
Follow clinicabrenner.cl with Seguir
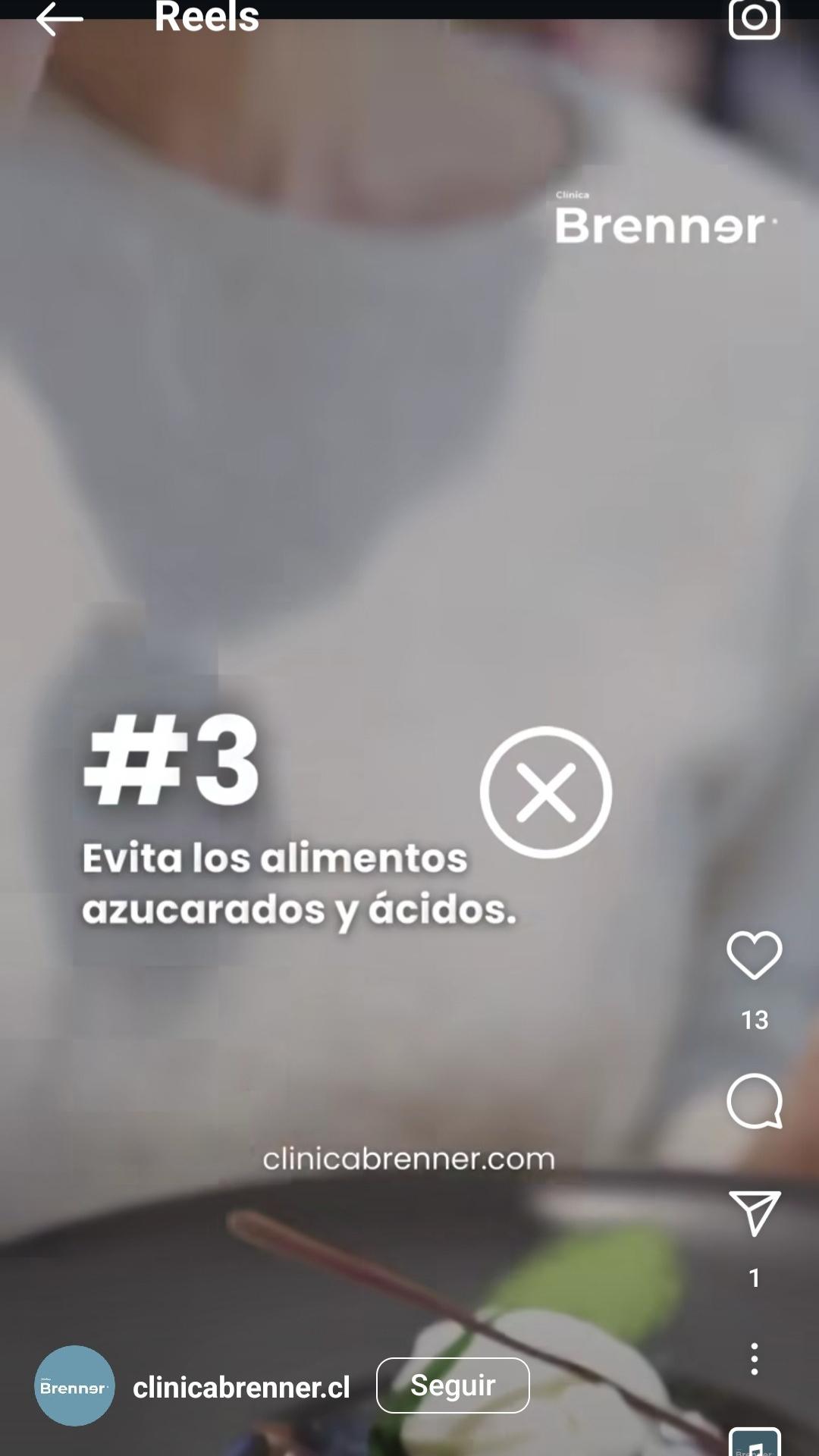click(453, 1385)
